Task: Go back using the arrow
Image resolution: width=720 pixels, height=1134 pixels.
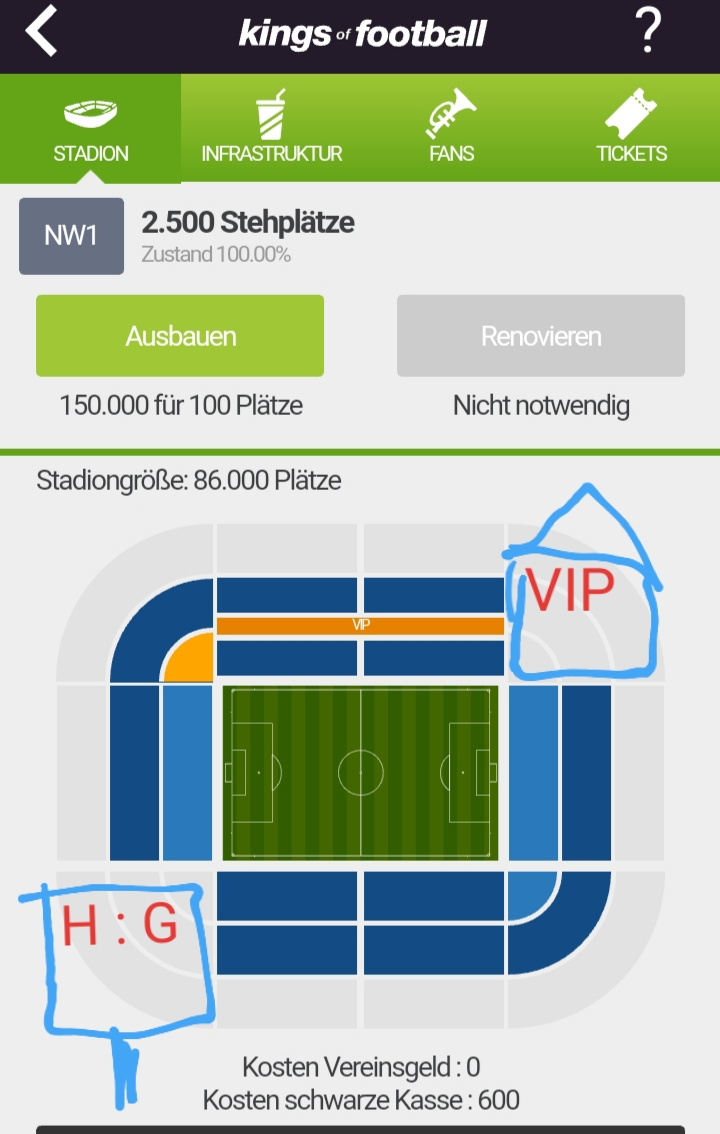Action: click(42, 33)
